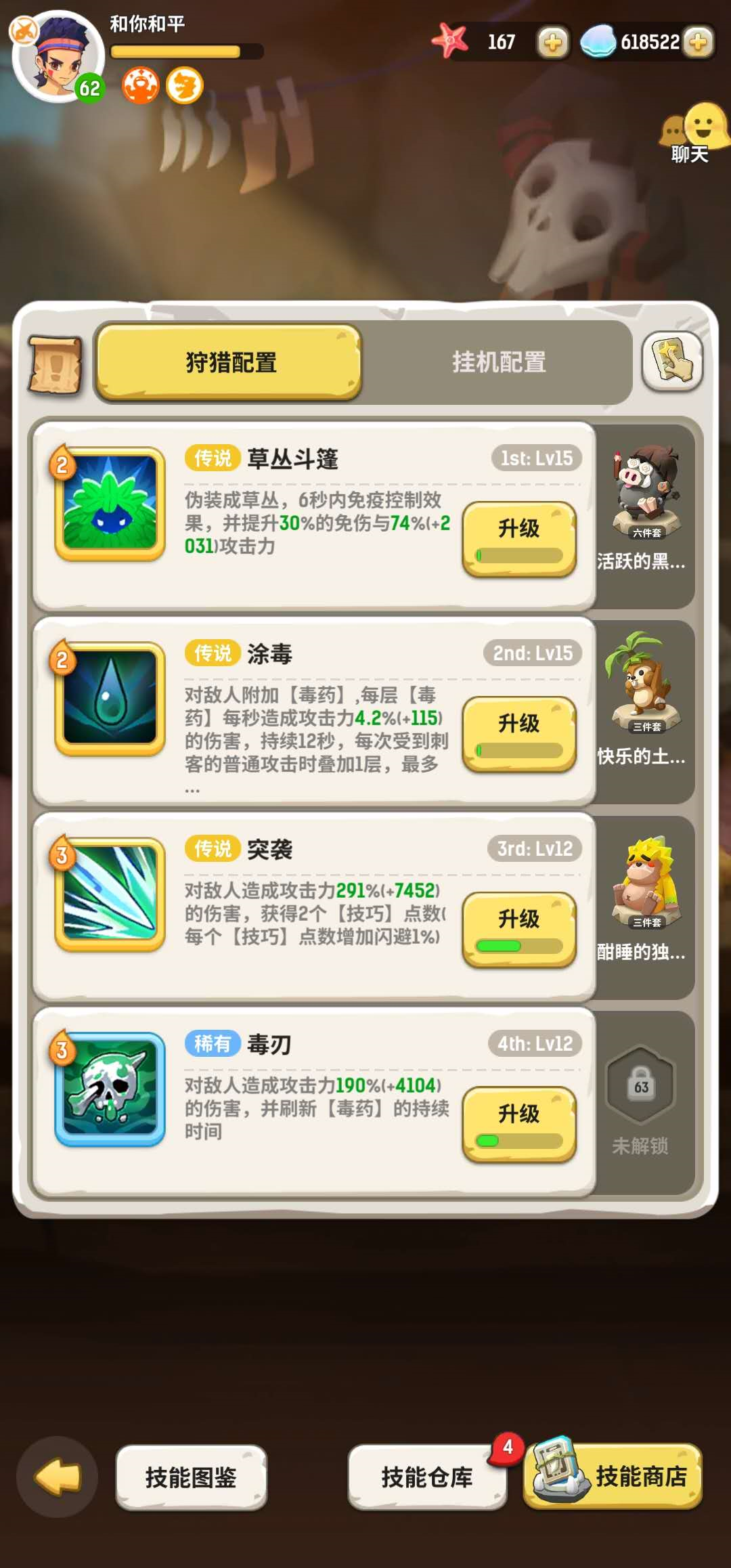Add more starfish currency
This screenshot has width=731, height=1568.
point(552,43)
